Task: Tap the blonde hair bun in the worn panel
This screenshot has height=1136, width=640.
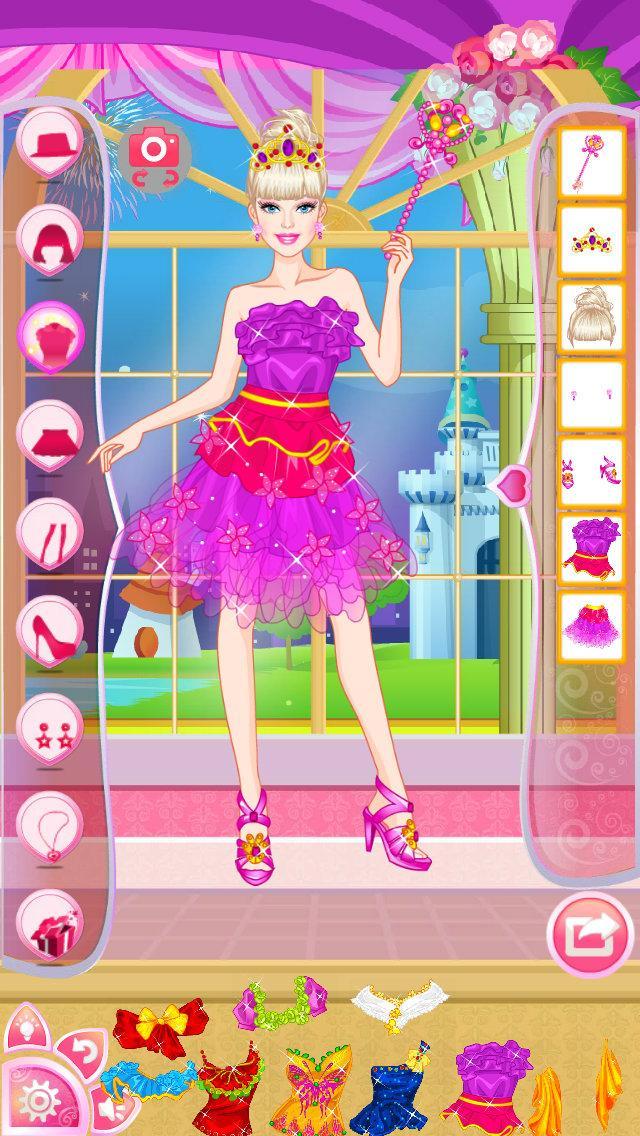Action: 591,316
